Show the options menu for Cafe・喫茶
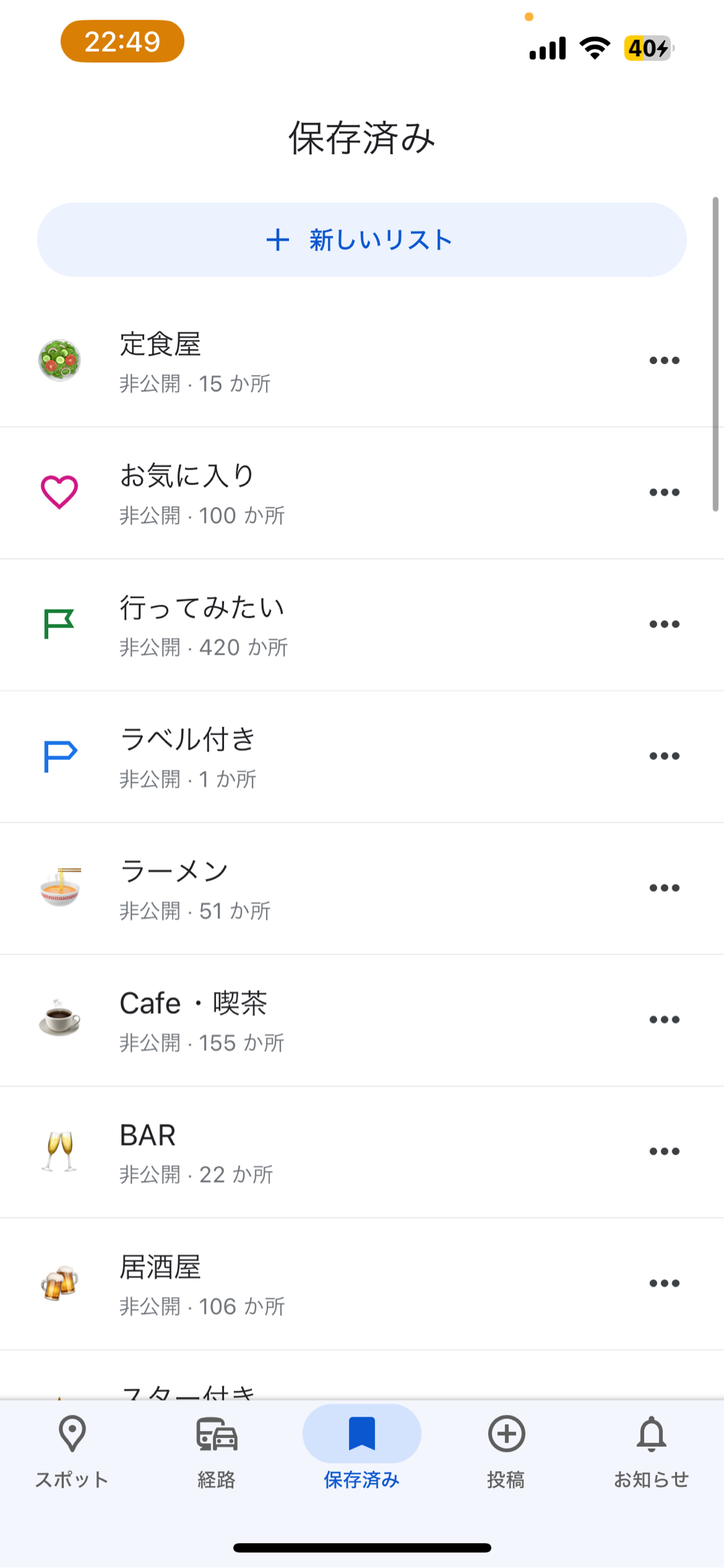The width and height of the screenshot is (724, 1568). pyautogui.click(x=664, y=1019)
